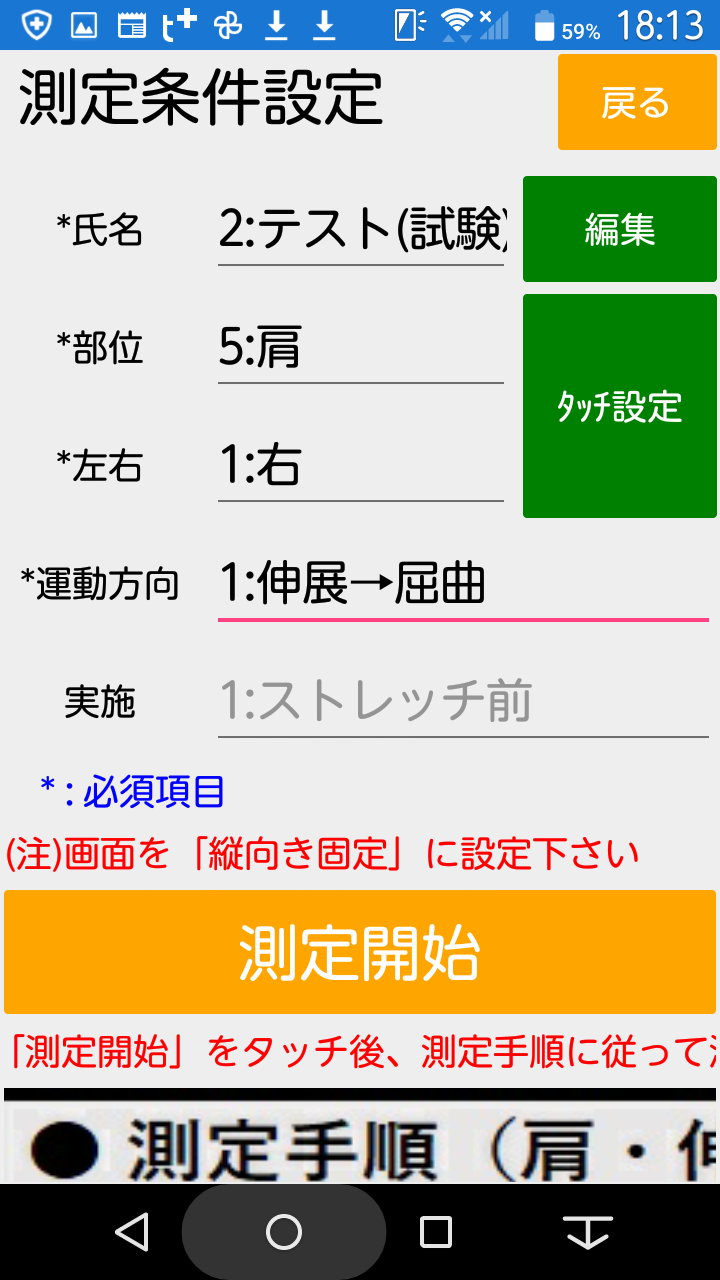Image resolution: width=720 pixels, height=1280 pixels.
Task: Open recent apps from the navigation bar
Action: [x=436, y=1232]
